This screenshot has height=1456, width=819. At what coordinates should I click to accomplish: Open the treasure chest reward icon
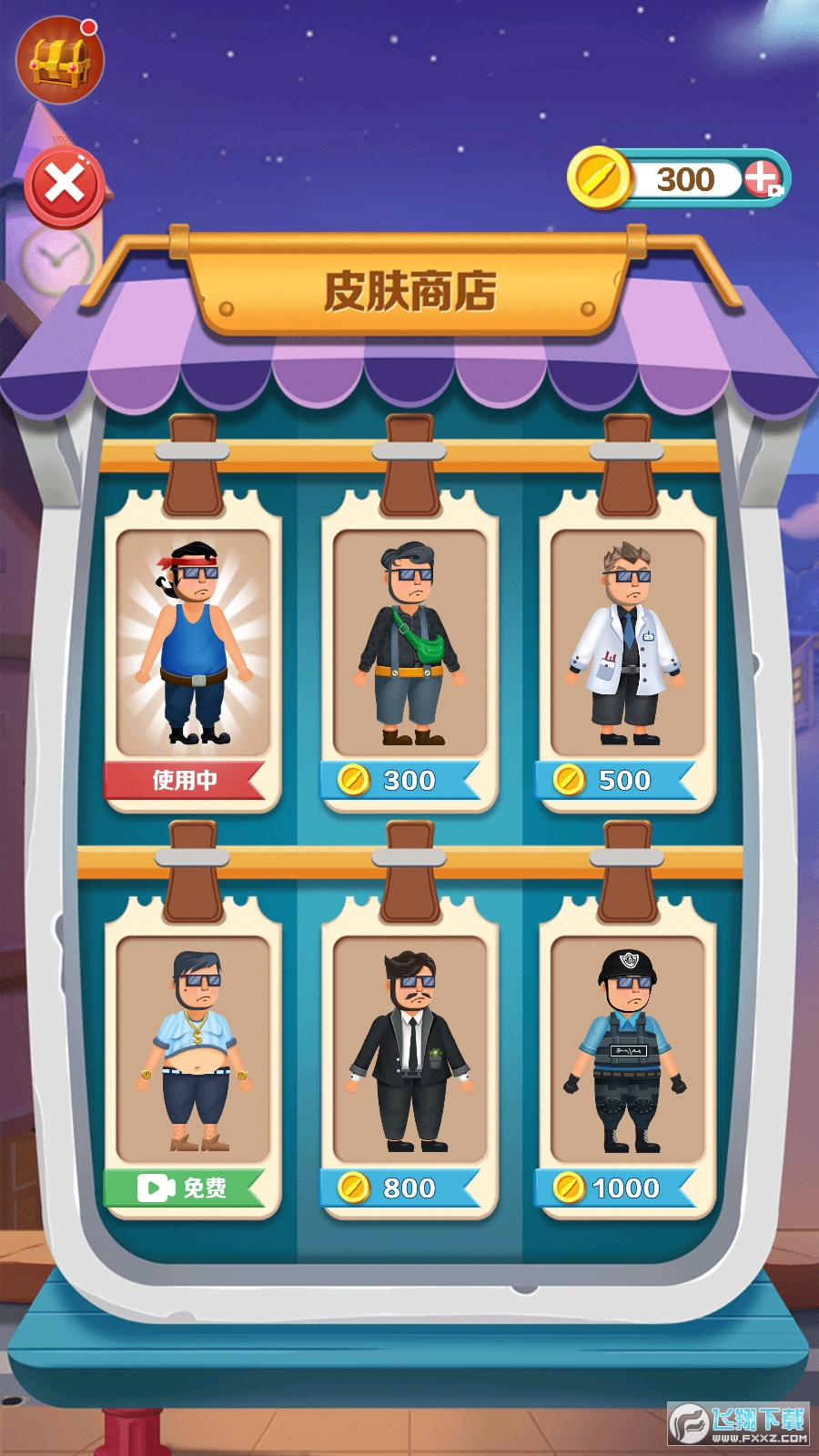tap(60, 60)
